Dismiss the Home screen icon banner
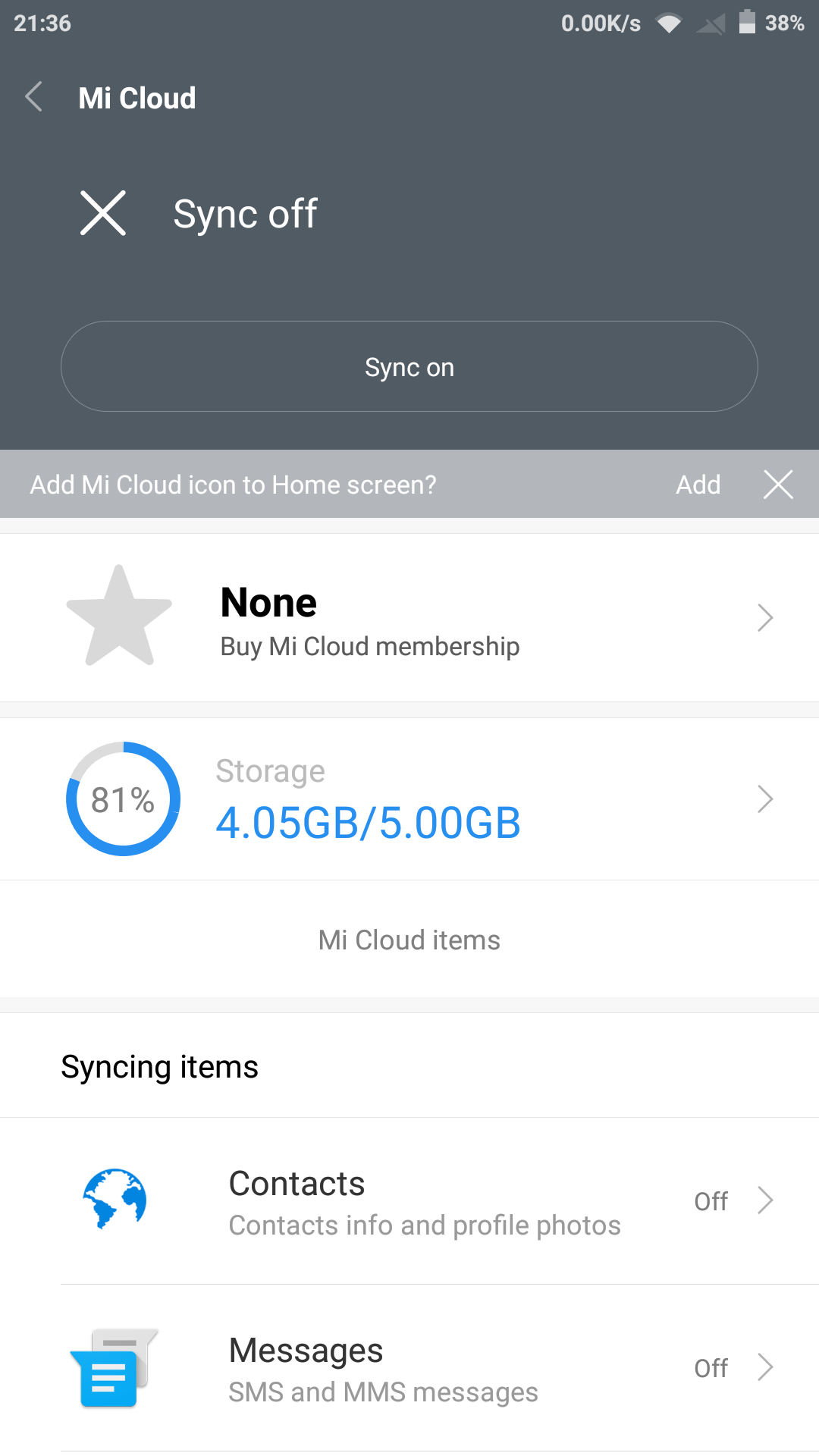This screenshot has height=1456, width=819. (x=778, y=485)
